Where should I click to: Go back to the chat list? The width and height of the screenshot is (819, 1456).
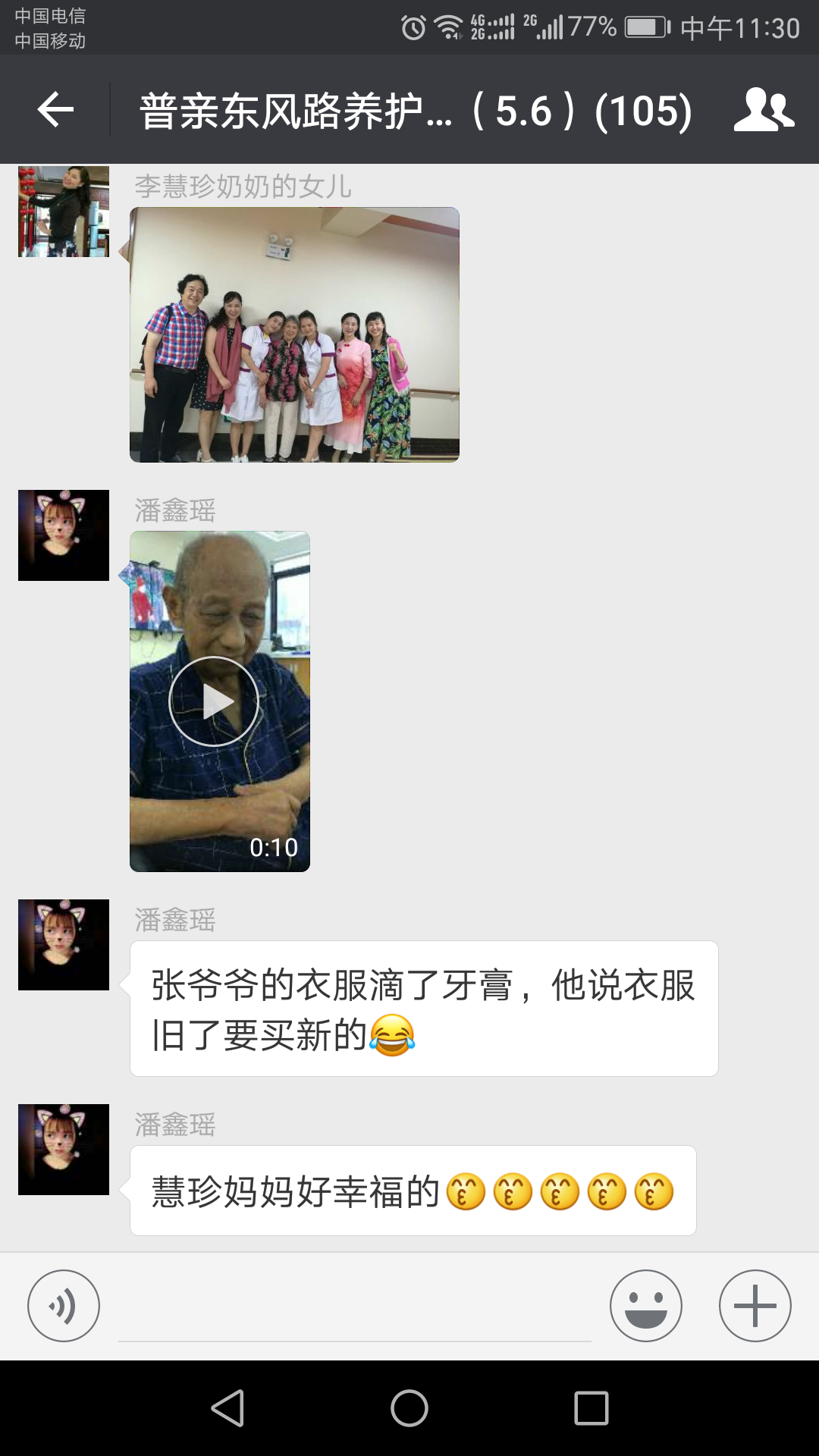[55, 110]
